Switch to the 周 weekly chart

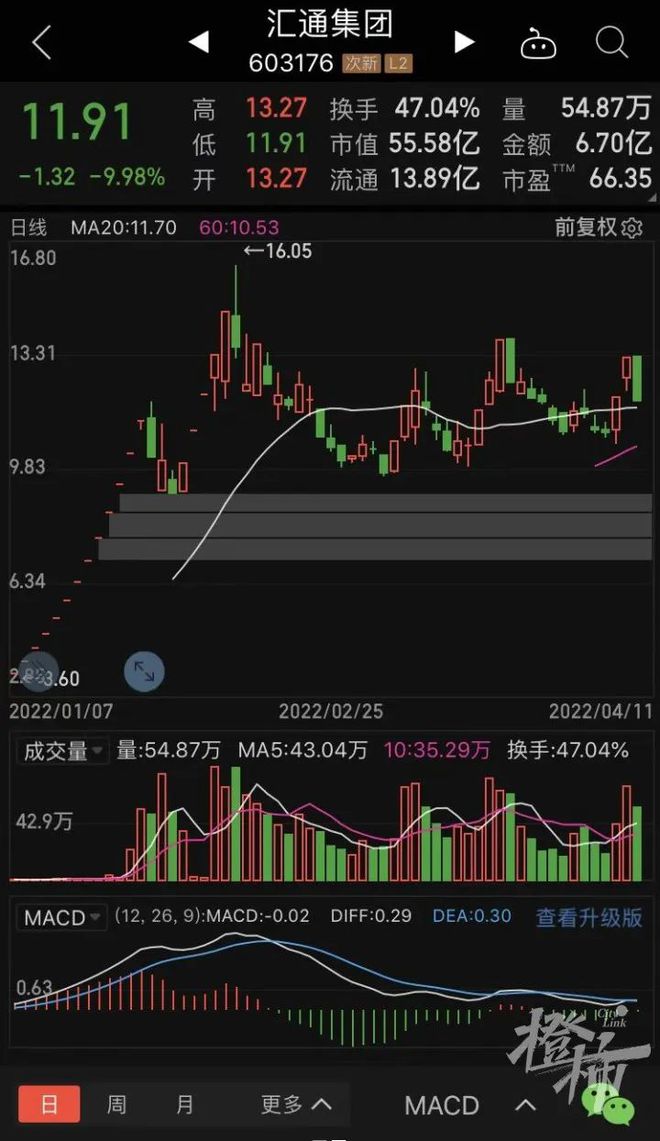click(x=116, y=1105)
